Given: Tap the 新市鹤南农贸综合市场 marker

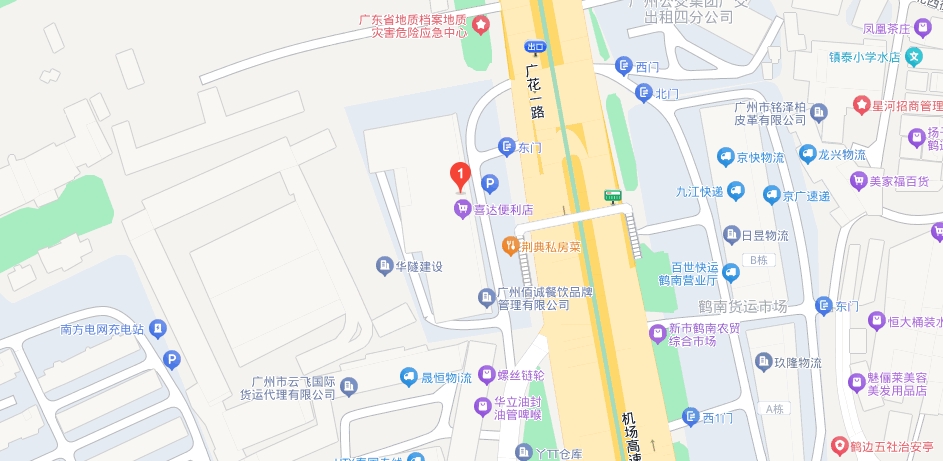Looking at the screenshot, I should point(657,334).
